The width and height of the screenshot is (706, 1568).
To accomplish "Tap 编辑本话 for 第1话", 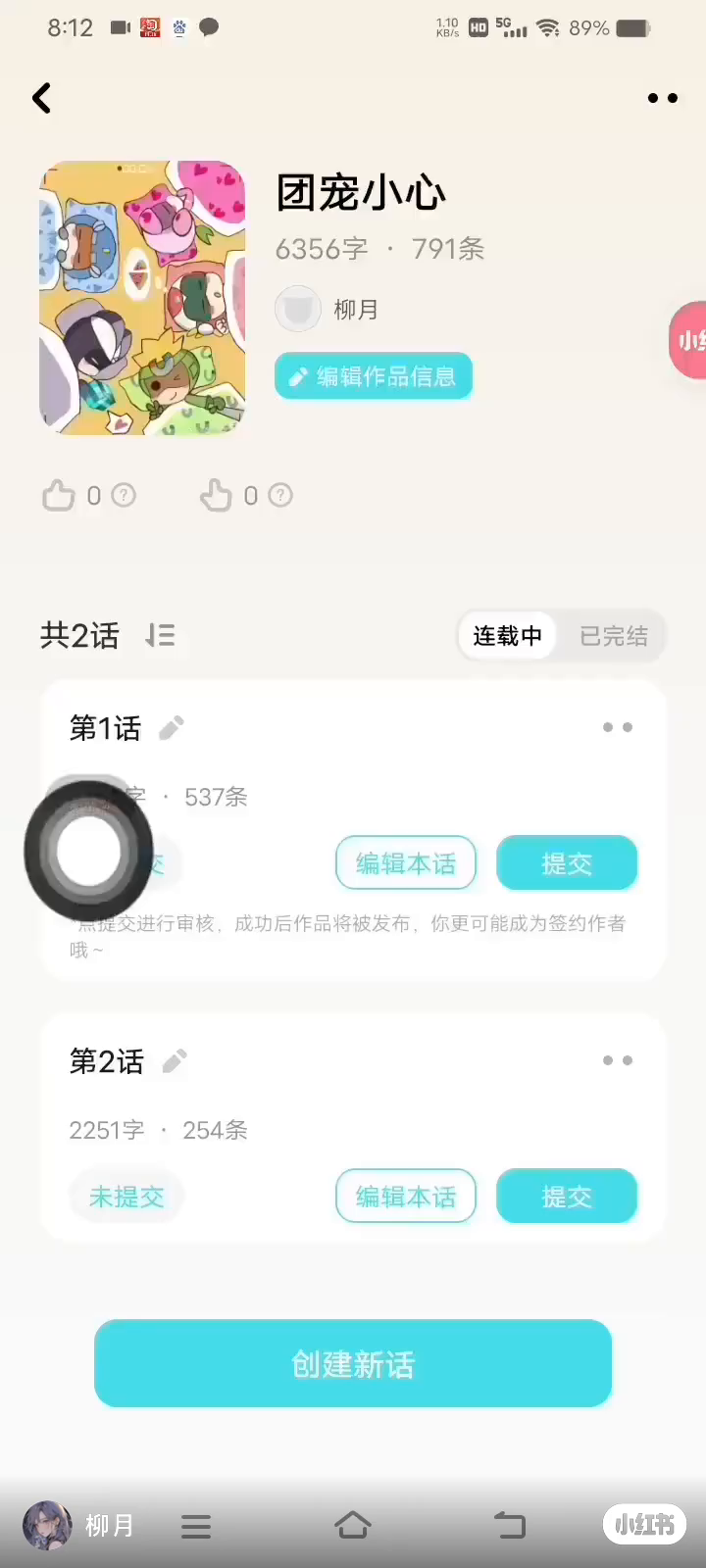I will click(406, 863).
